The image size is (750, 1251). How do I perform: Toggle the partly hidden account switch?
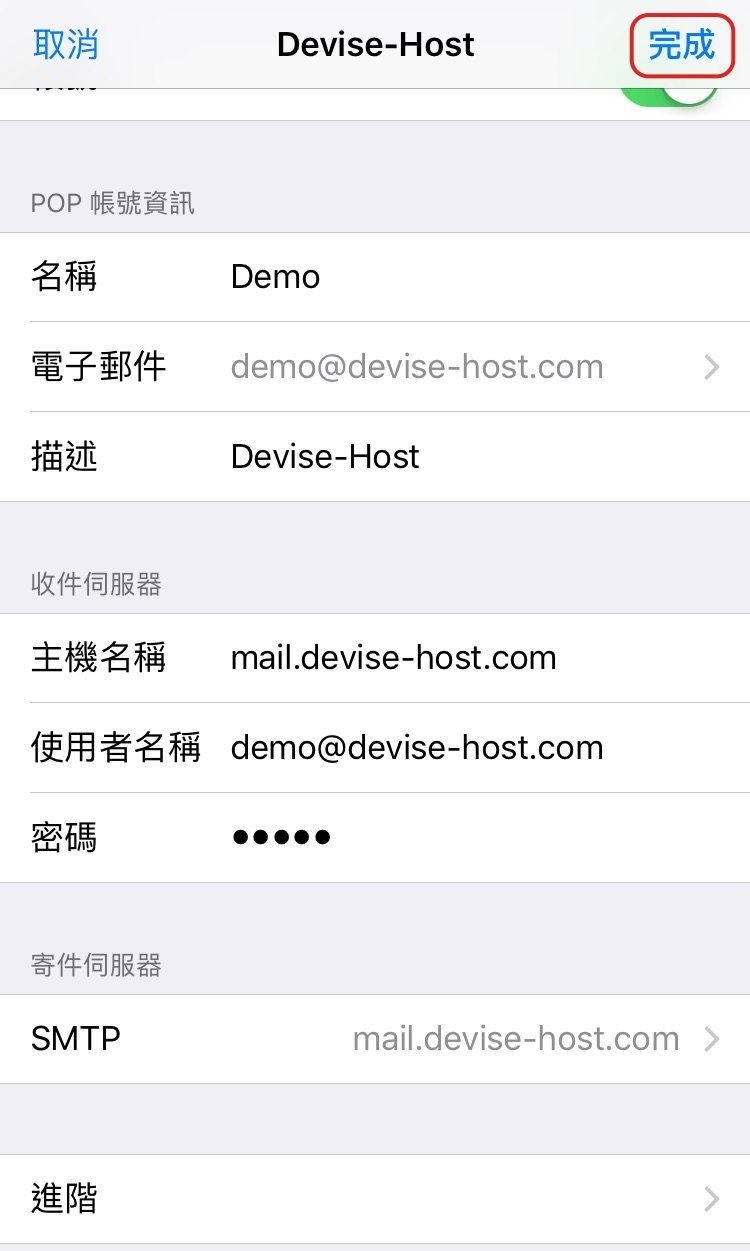[x=669, y=96]
